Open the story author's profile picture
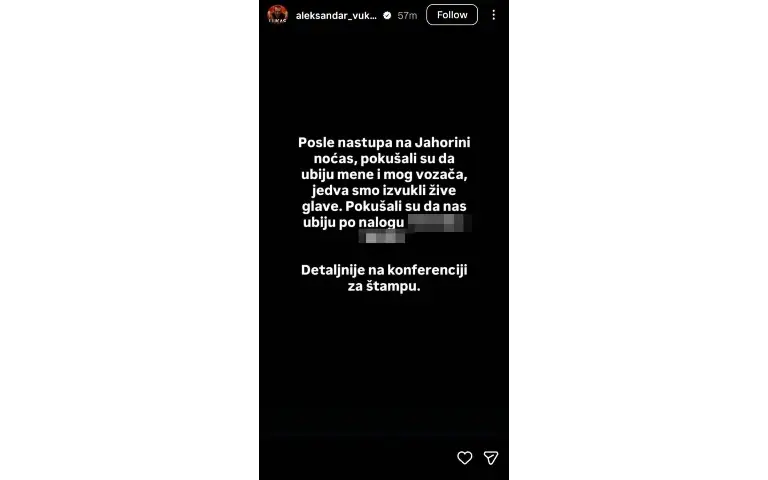This screenshot has width=768, height=480. click(277, 15)
